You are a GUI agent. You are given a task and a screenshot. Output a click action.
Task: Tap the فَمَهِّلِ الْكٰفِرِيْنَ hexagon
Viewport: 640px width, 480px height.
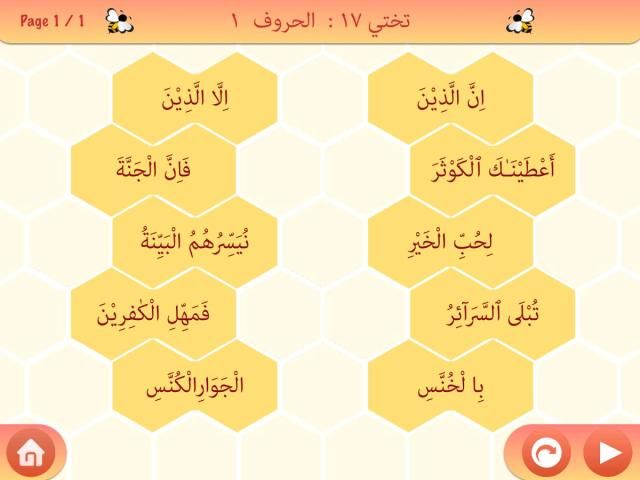pos(153,312)
